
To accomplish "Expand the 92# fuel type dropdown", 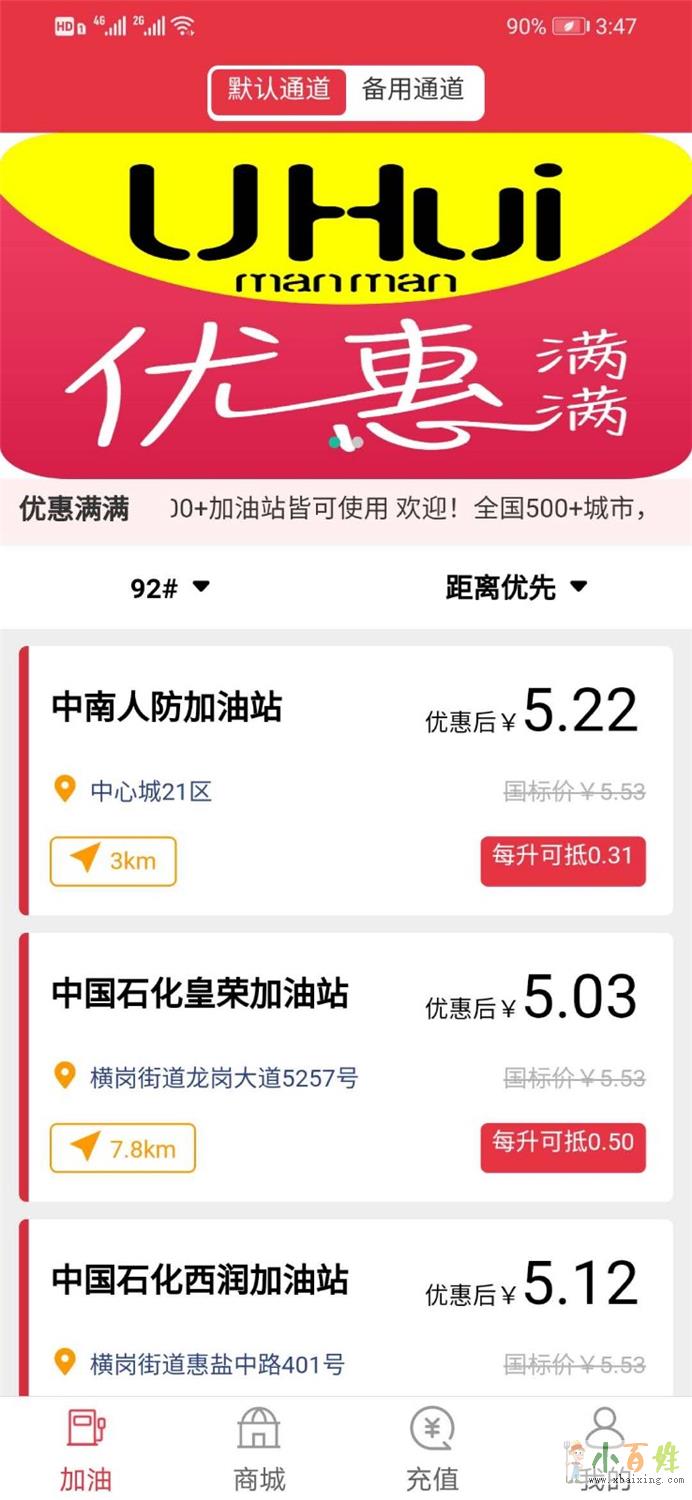I will click(170, 588).
